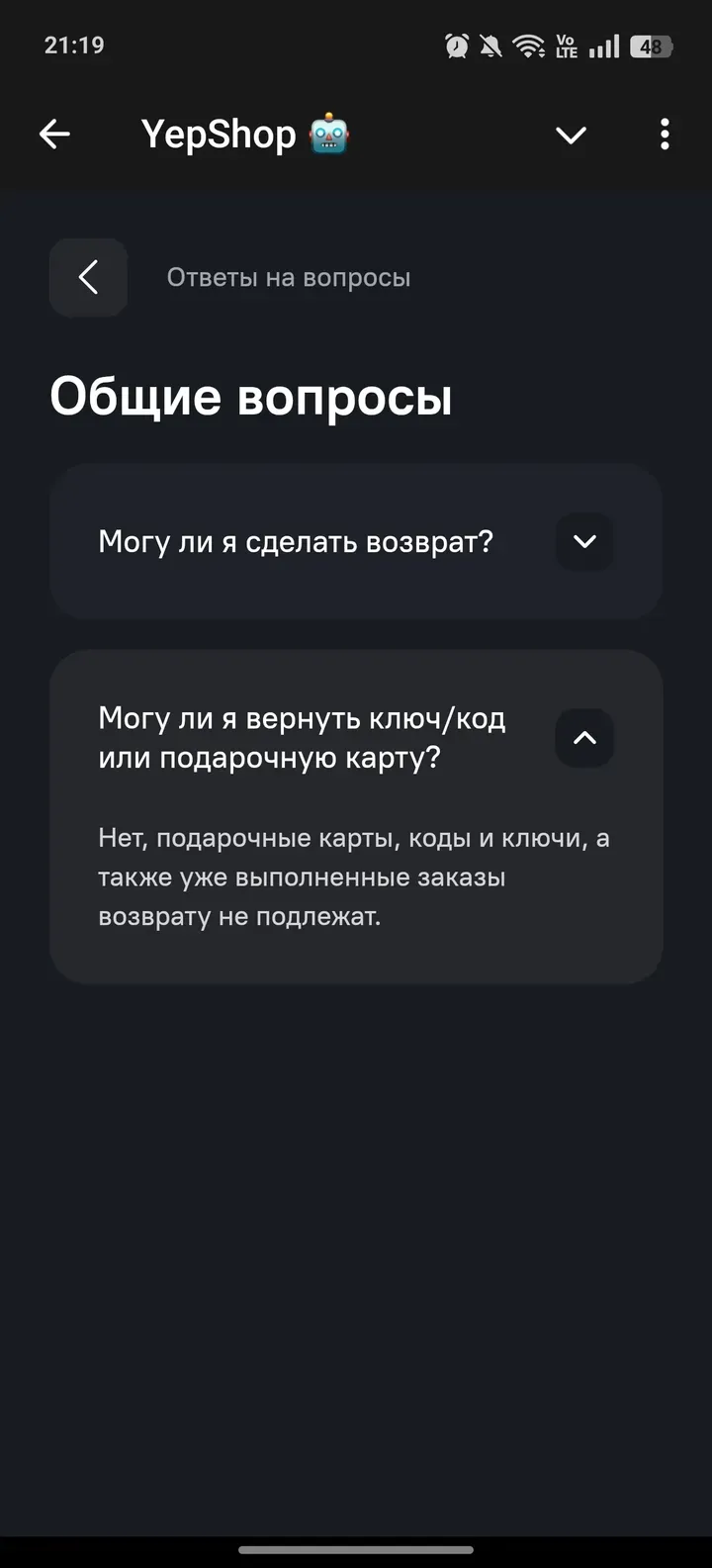This screenshot has width=712, height=1568.
Task: Tap the Wi-Fi status icon
Action: 531,45
